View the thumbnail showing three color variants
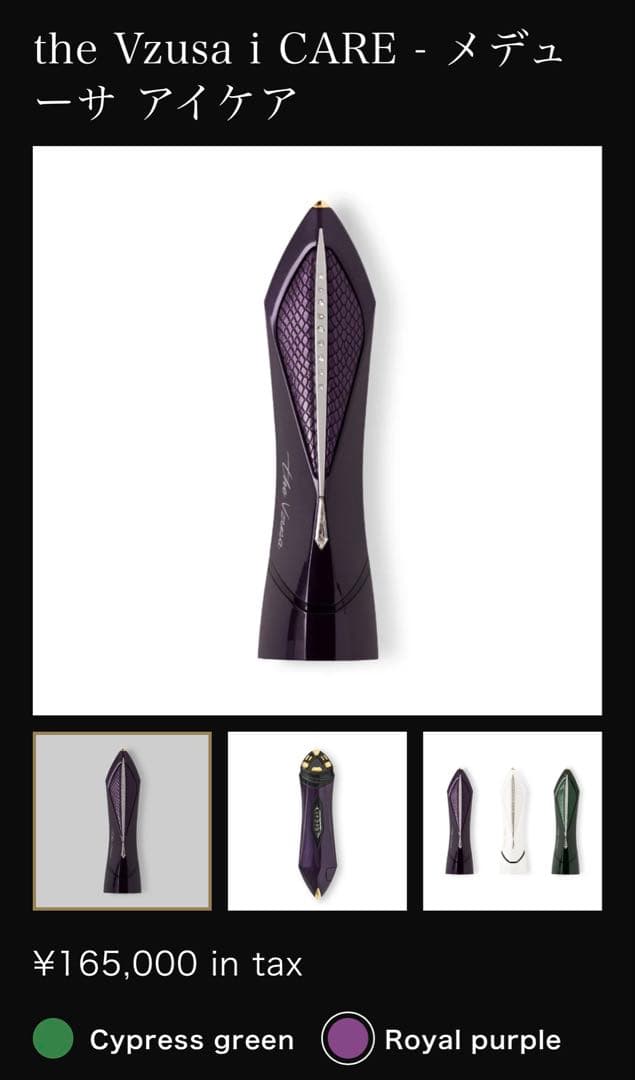Screen dimensions: 635x1080 click(x=512, y=821)
